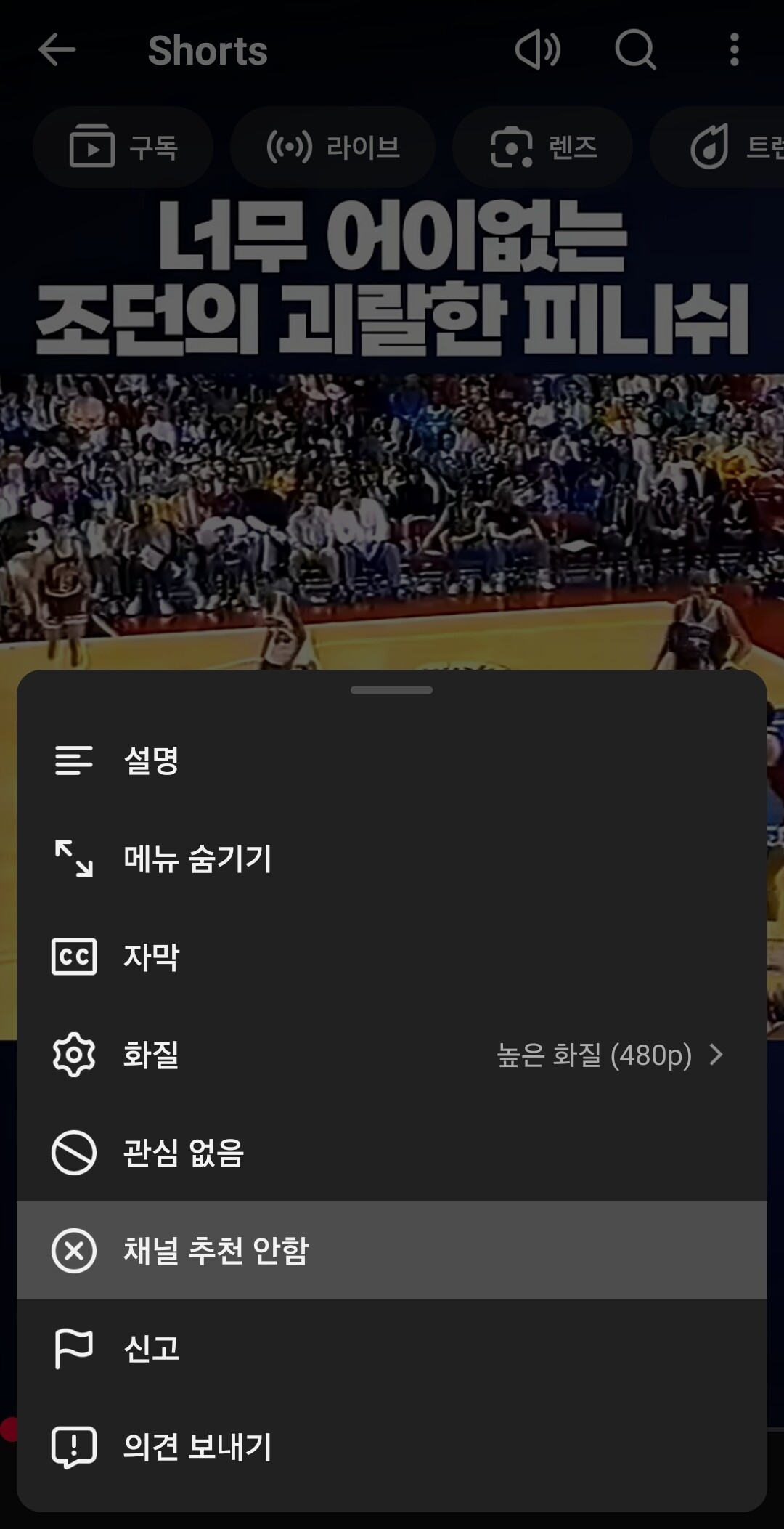Select 신고 to report the video
Image resolution: width=784 pixels, height=1529 pixels.
(x=392, y=1349)
